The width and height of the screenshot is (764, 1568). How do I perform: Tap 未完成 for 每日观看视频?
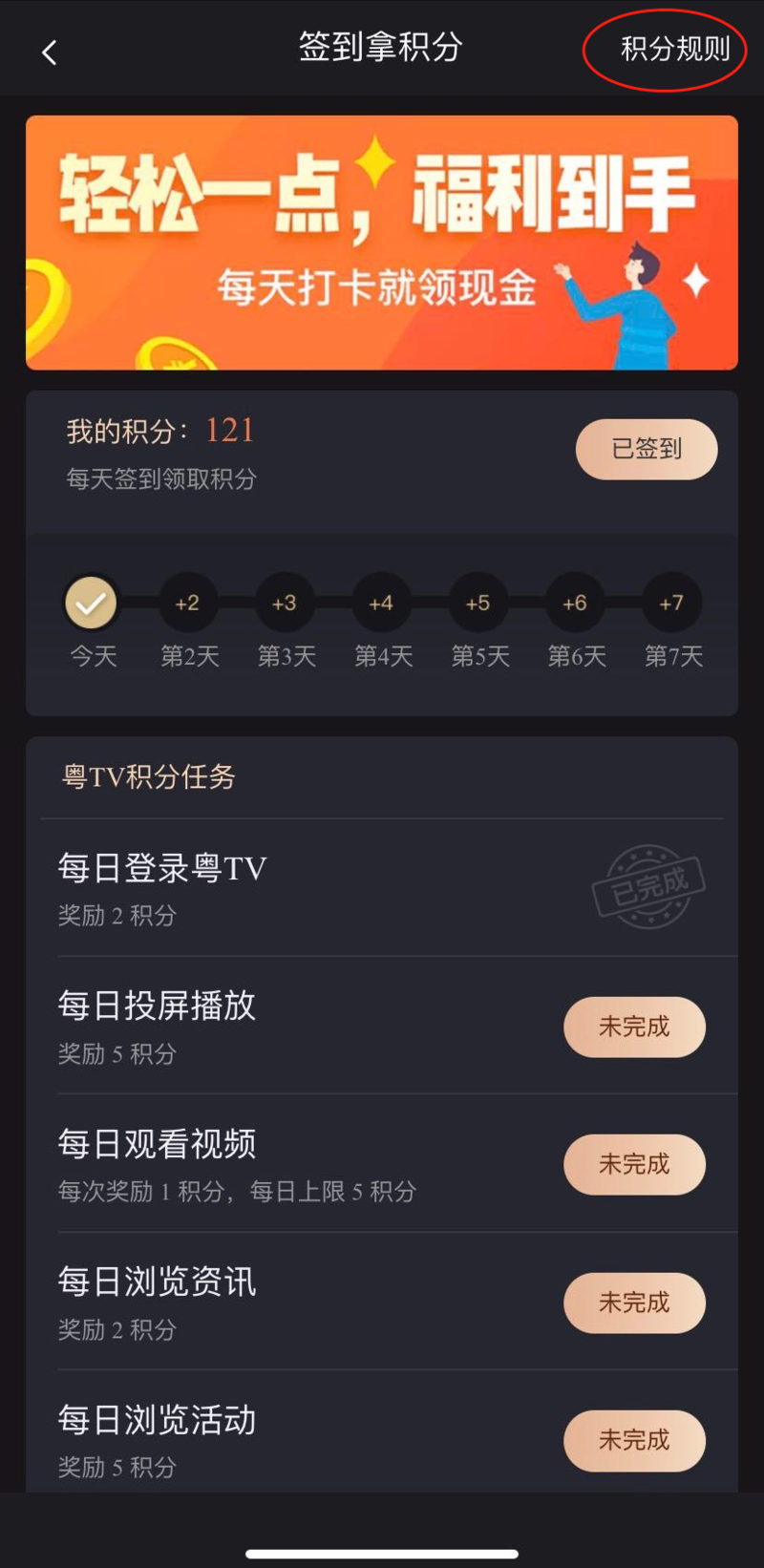(634, 1164)
